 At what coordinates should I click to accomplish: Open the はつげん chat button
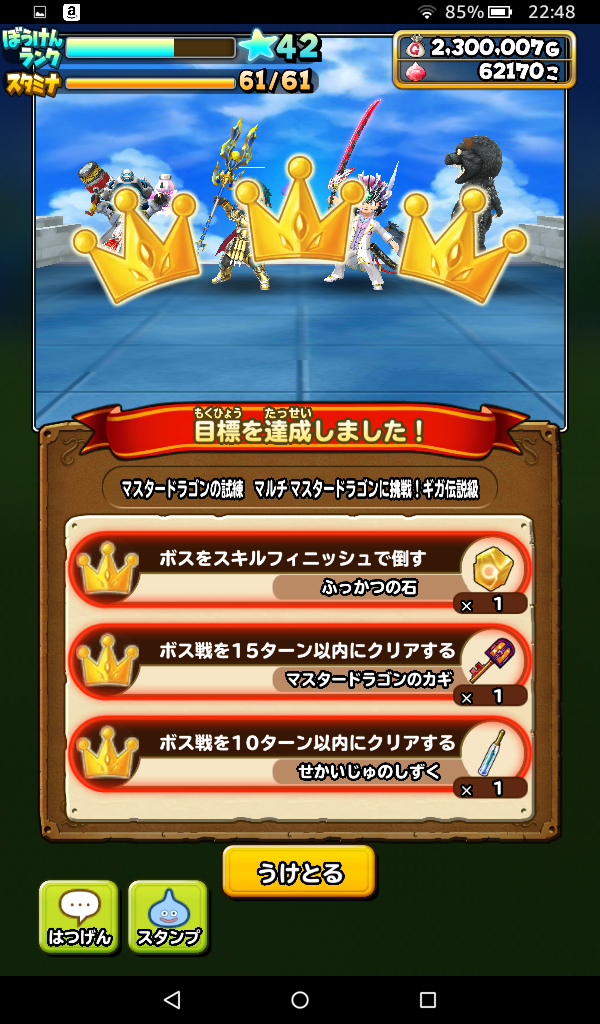click(x=79, y=917)
